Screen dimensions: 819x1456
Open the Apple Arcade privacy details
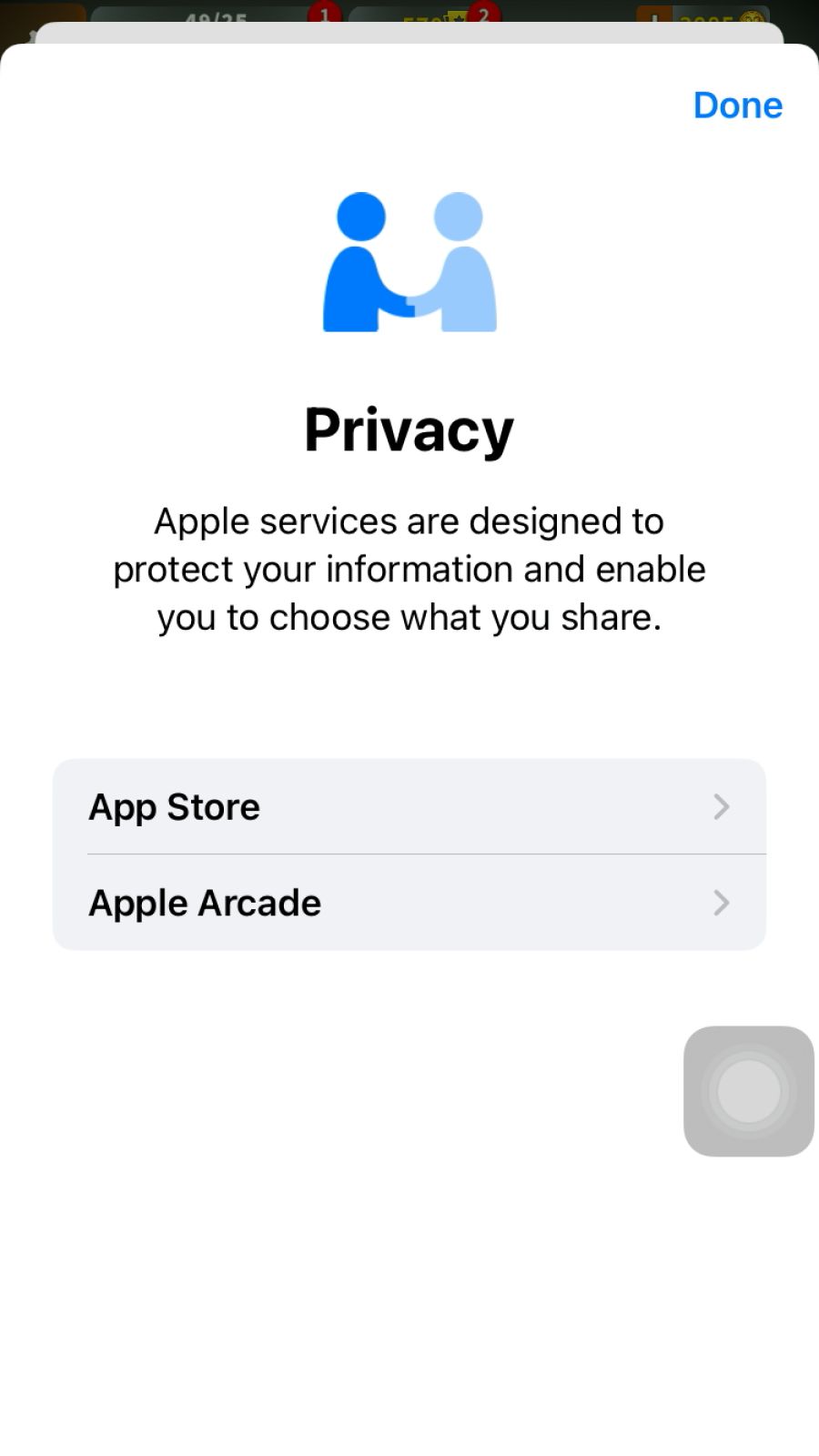pyautogui.click(x=409, y=903)
